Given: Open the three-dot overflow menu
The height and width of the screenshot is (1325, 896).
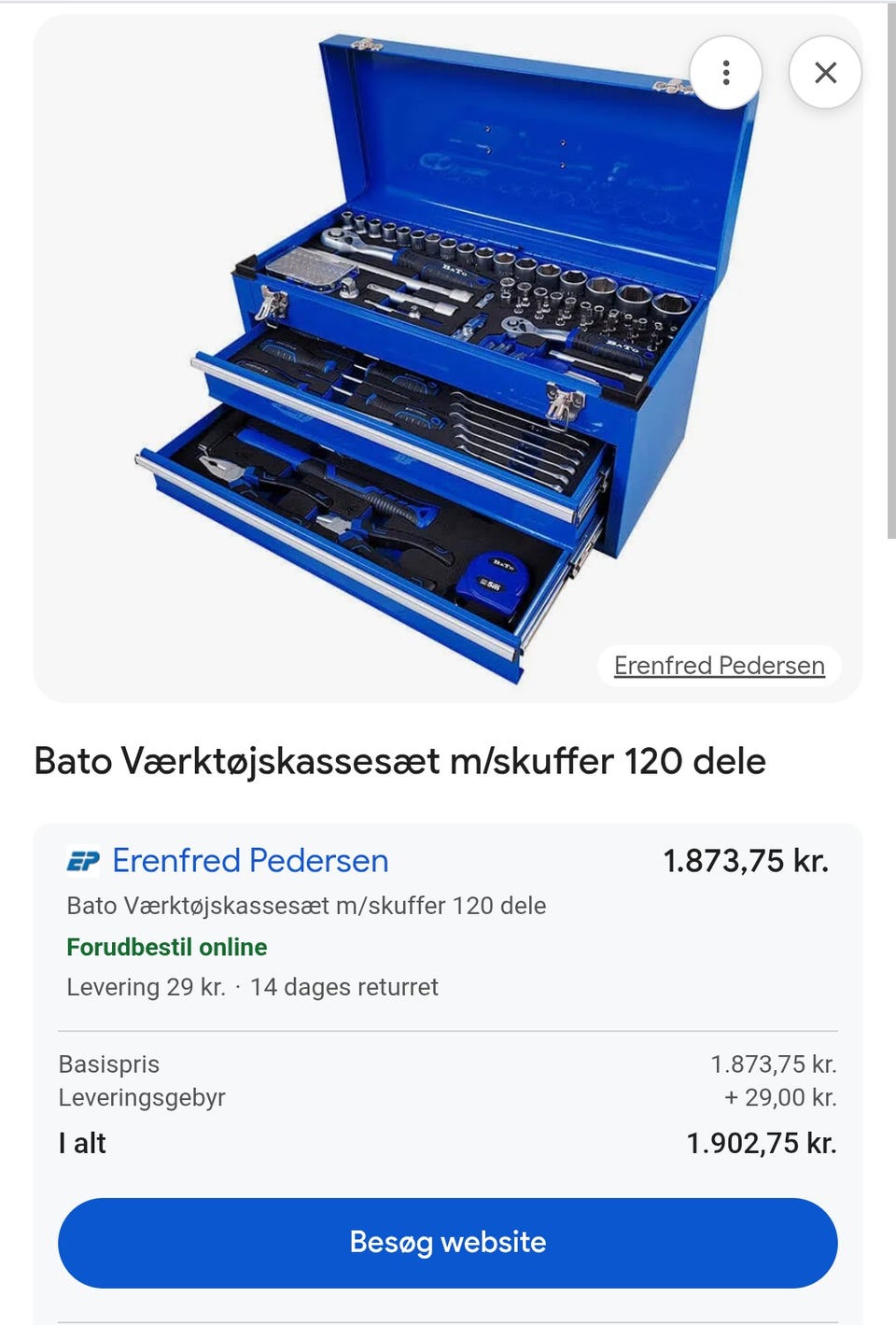Looking at the screenshot, I should tap(726, 73).
